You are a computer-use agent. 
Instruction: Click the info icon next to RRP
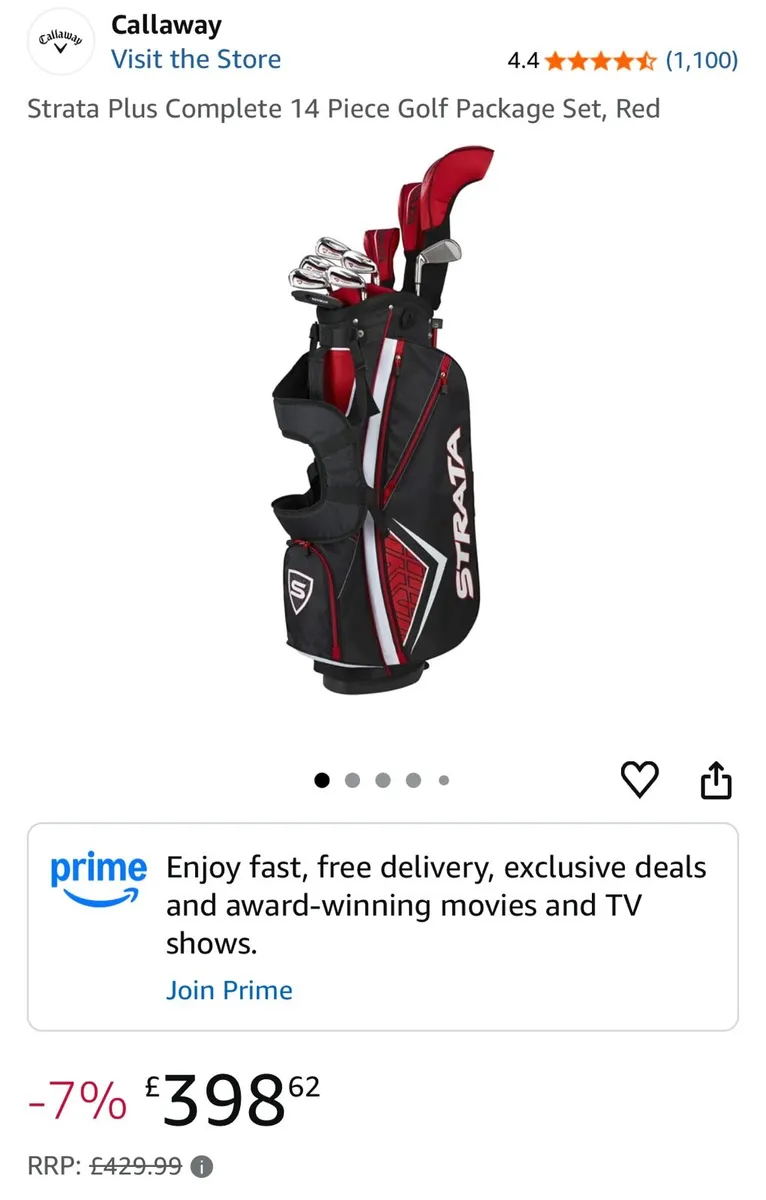tap(202, 1166)
